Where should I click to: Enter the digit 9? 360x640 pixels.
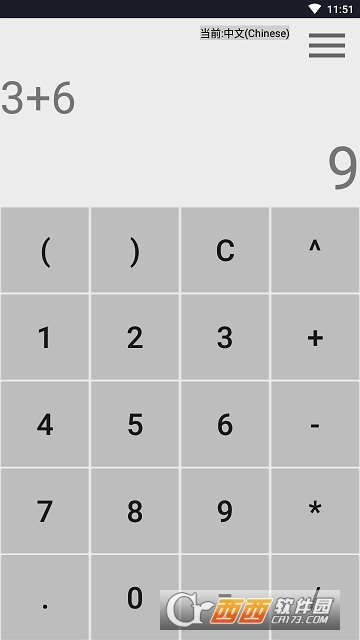pyautogui.click(x=225, y=511)
